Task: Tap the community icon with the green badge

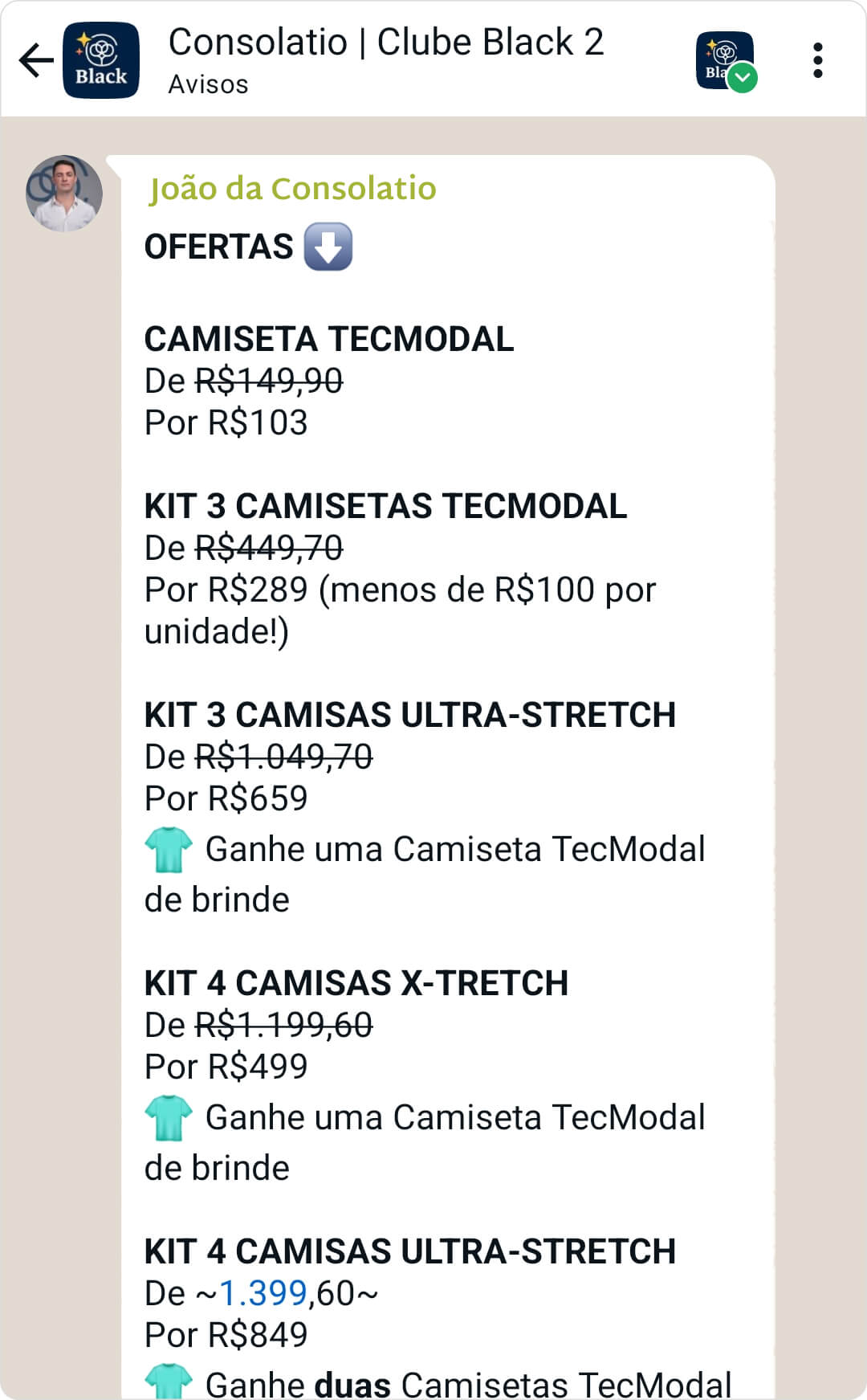Action: pyautogui.click(x=726, y=61)
